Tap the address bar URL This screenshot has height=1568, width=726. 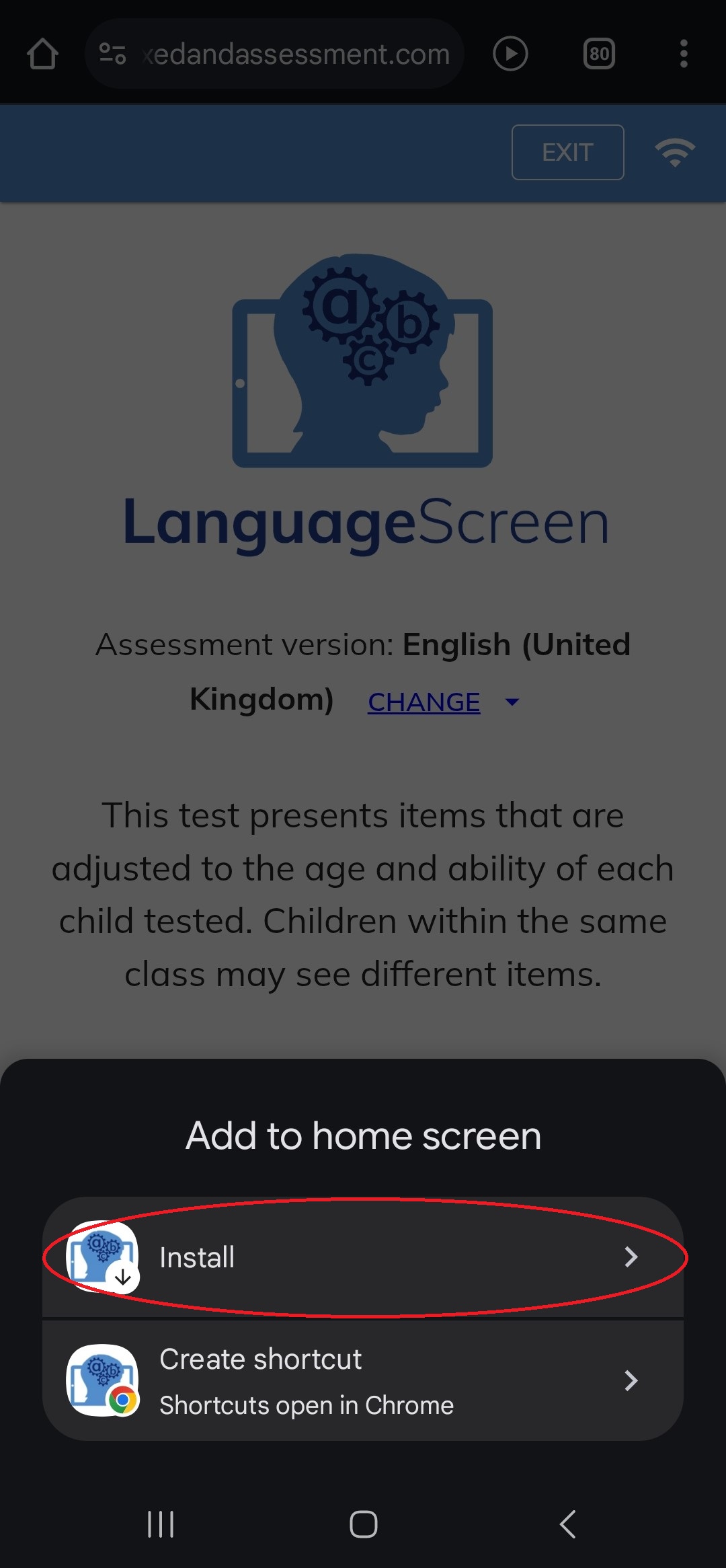296,54
